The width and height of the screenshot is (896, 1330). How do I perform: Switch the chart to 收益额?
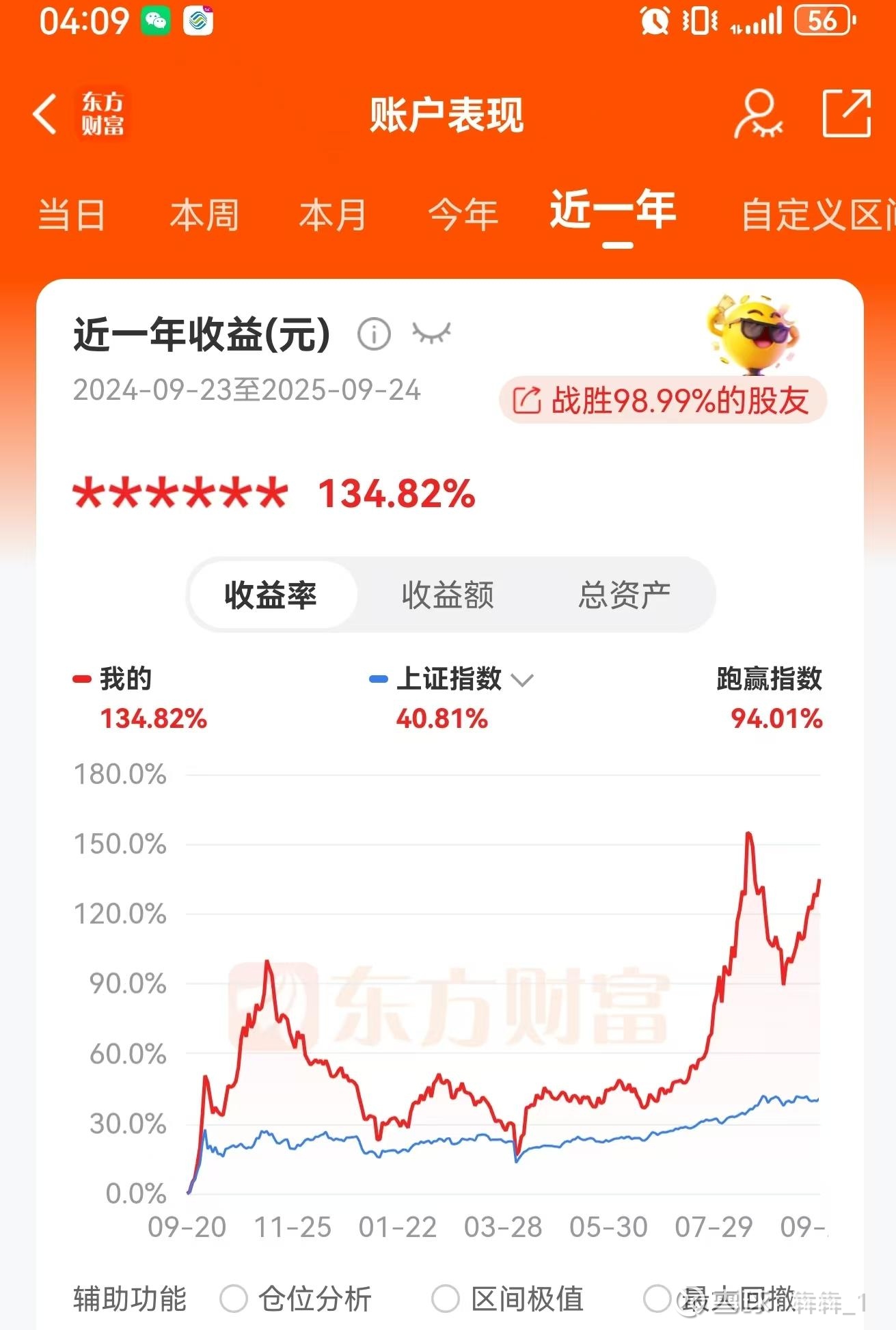(448, 595)
